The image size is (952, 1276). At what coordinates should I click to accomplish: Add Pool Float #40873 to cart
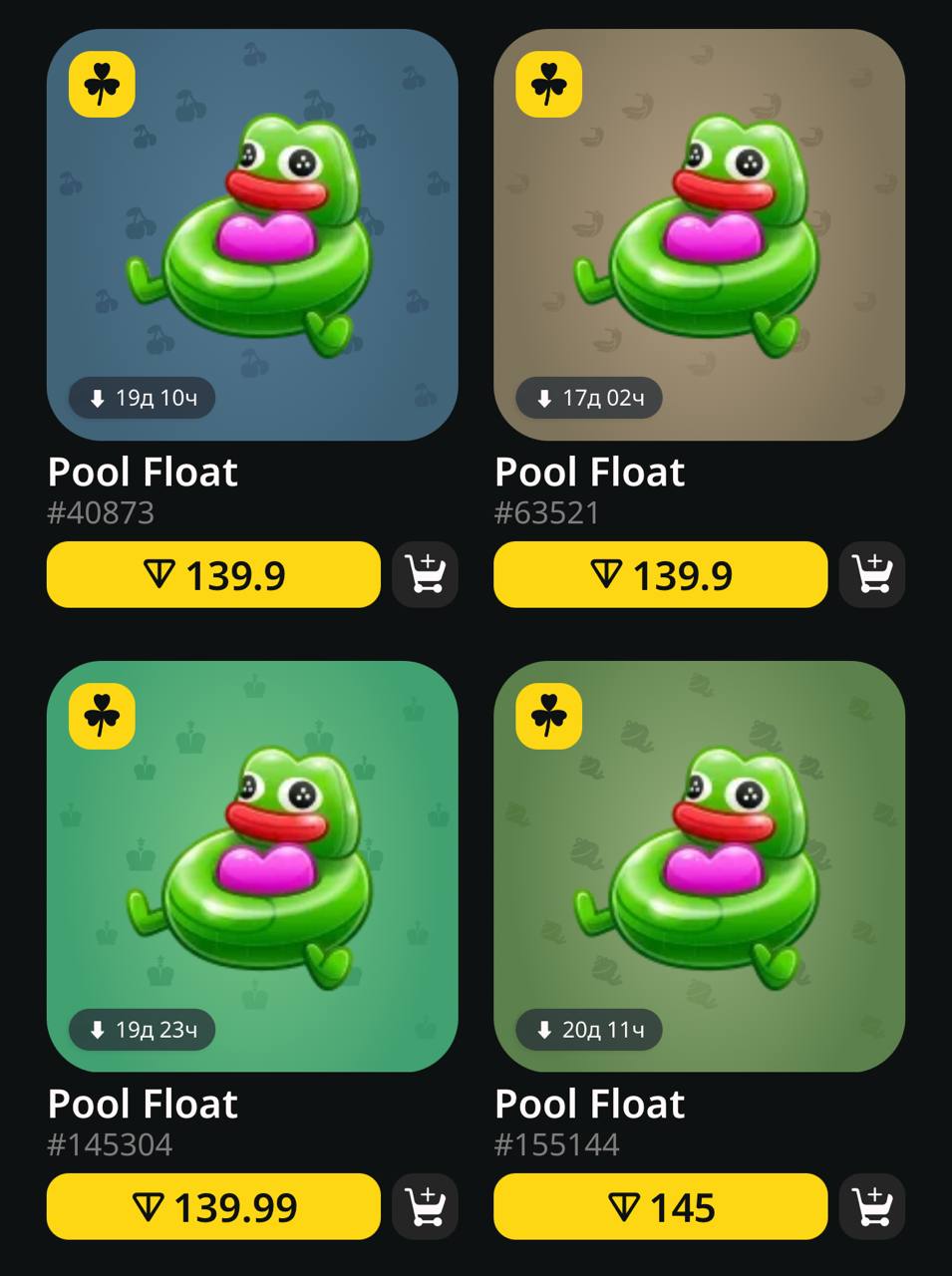425,574
